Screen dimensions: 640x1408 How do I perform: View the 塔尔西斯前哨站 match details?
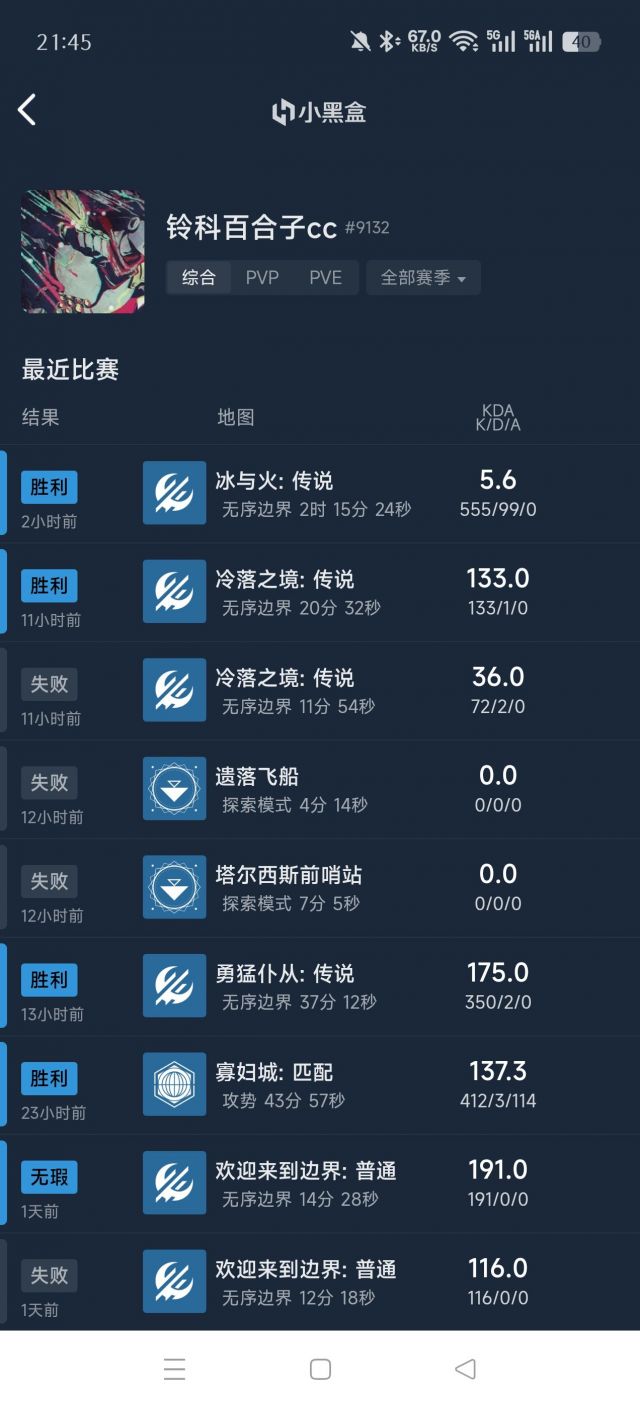[320, 888]
